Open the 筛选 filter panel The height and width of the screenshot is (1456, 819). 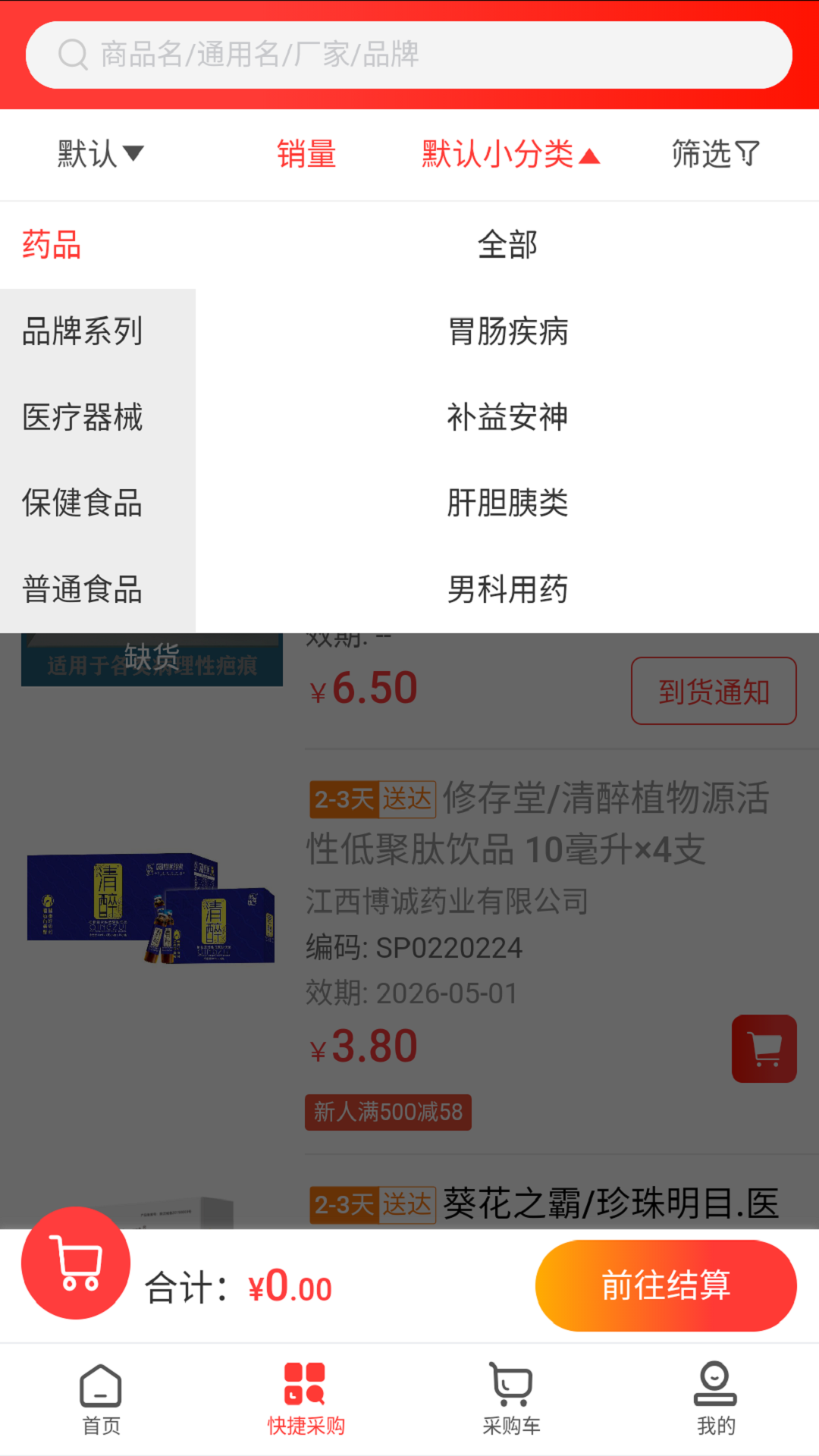tap(715, 154)
